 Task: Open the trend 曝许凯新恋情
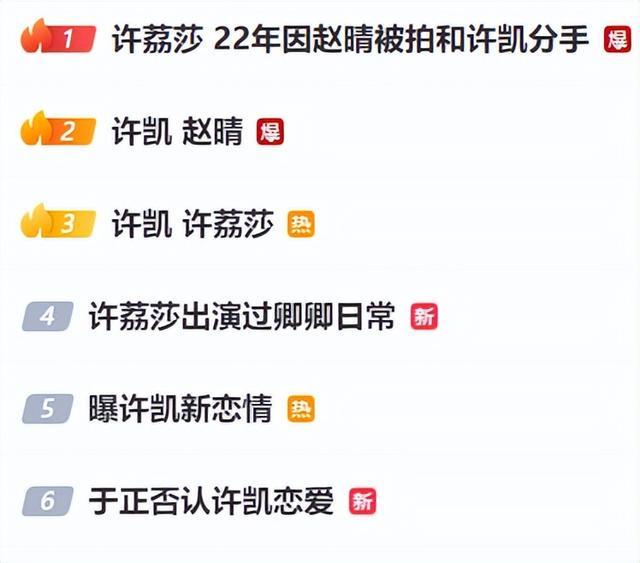[x=180, y=408]
